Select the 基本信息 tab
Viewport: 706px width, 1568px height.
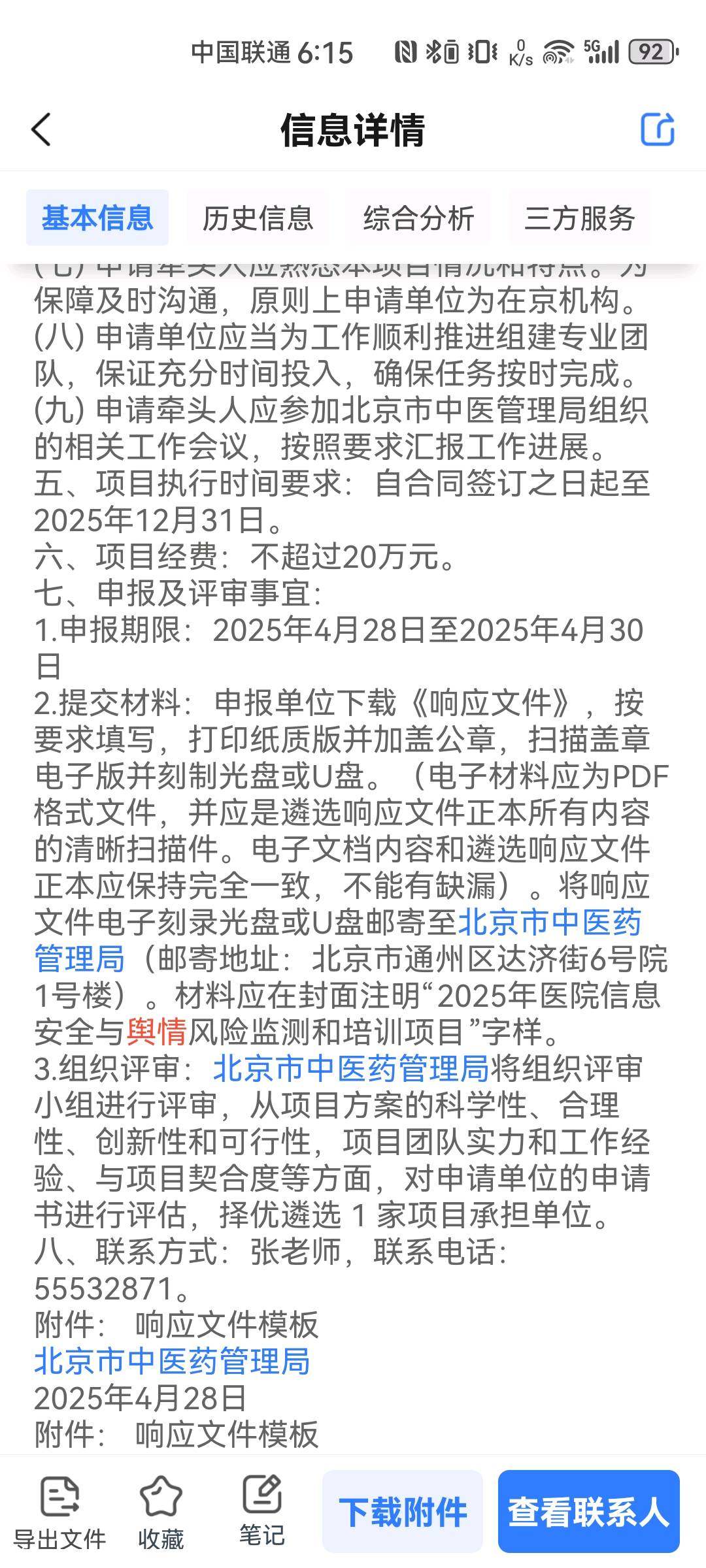click(x=97, y=218)
